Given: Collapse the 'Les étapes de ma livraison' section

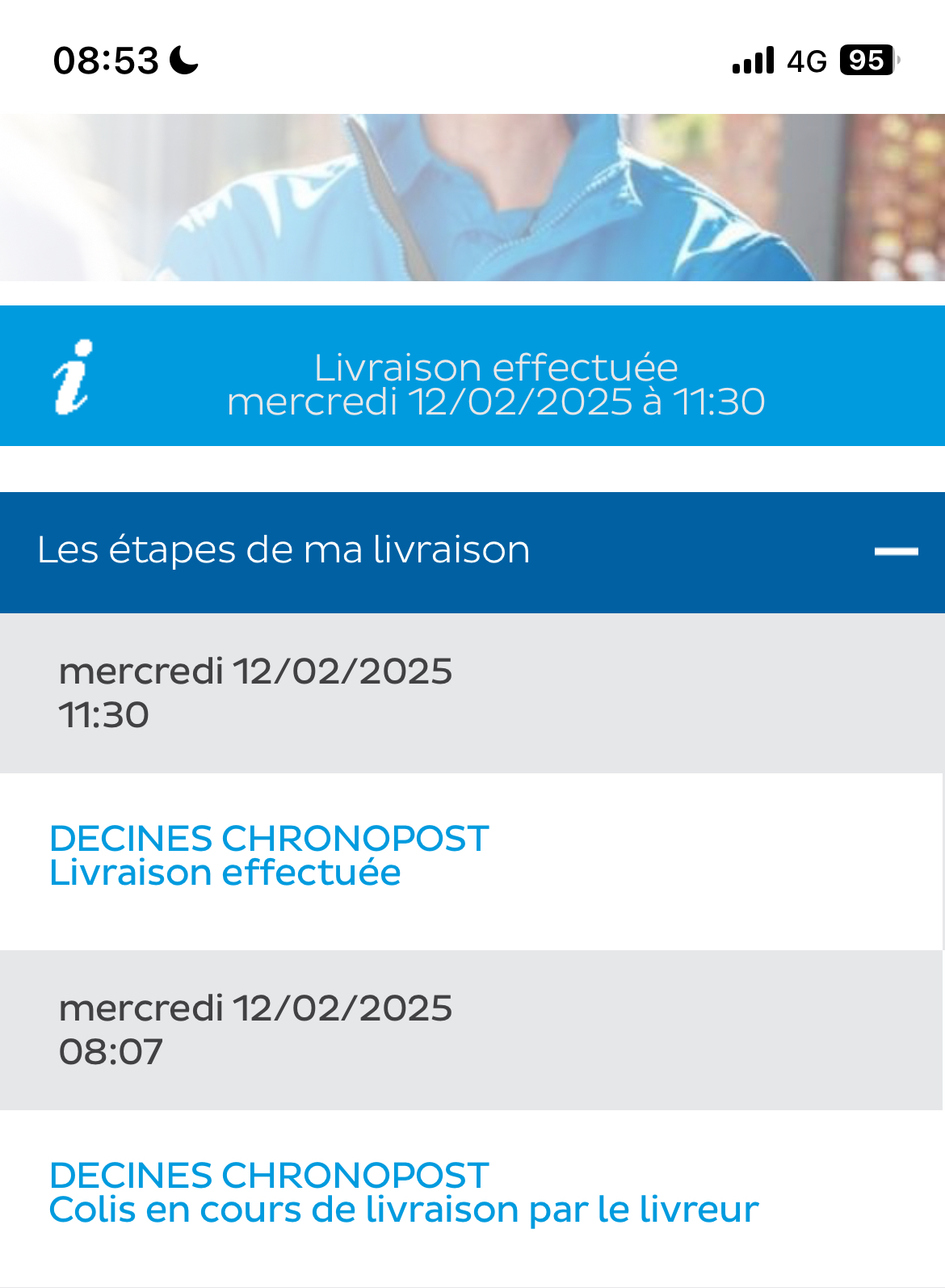Looking at the screenshot, I should coord(896,551).
